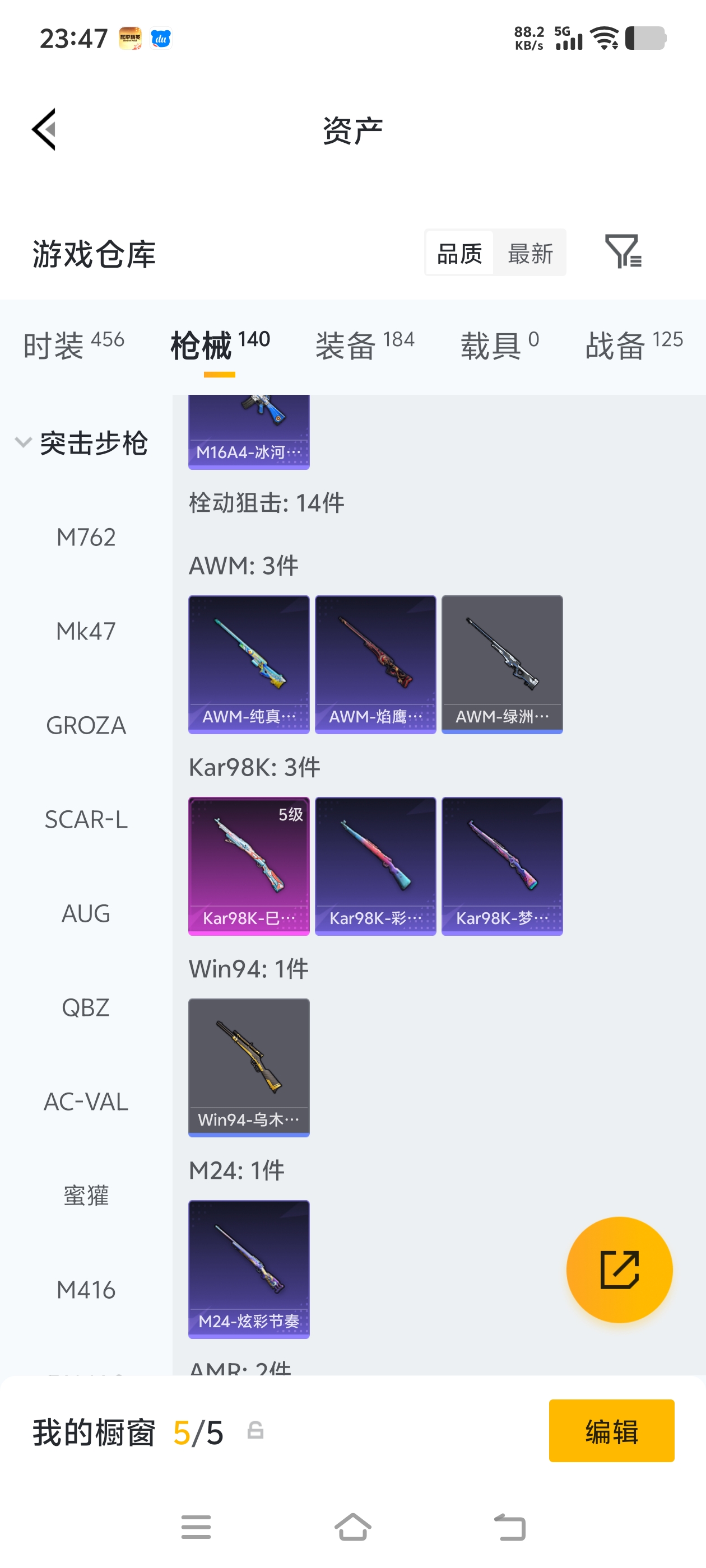The image size is (706, 1568).
Task: Switch to the 战备 tab
Action: [634, 345]
